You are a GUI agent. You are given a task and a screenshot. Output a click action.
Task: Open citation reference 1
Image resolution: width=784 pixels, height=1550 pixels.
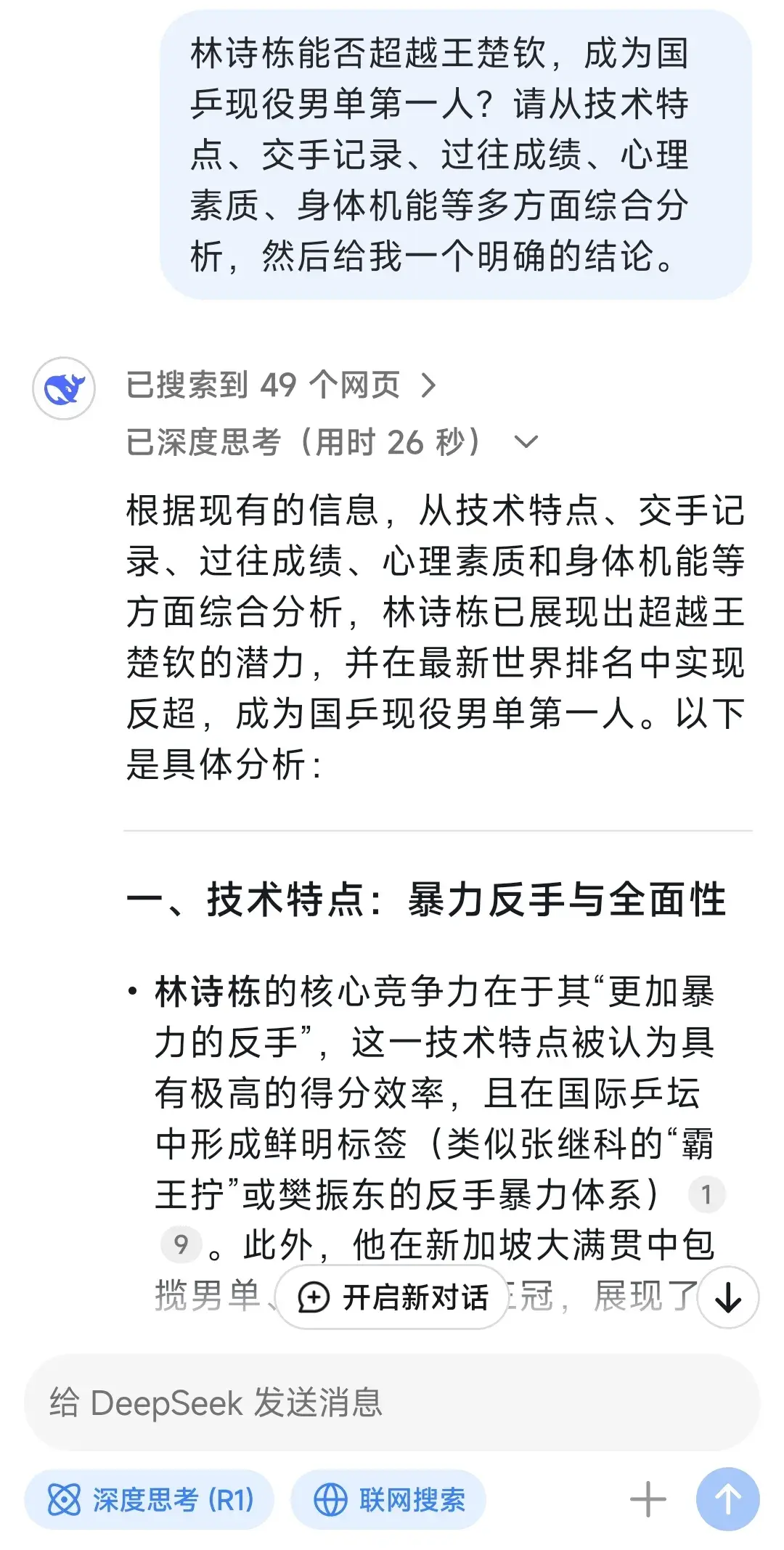coord(706,1194)
